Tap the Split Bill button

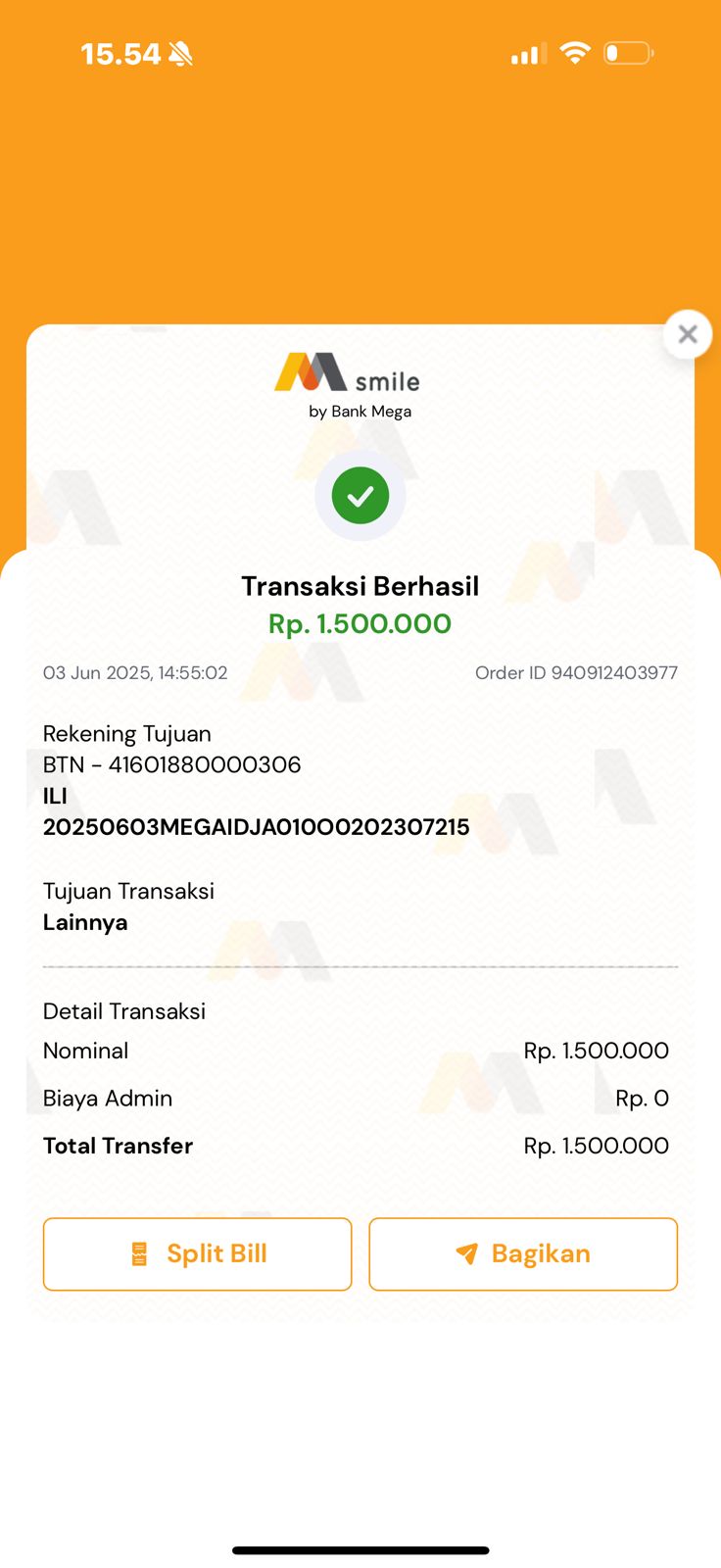[197, 1253]
